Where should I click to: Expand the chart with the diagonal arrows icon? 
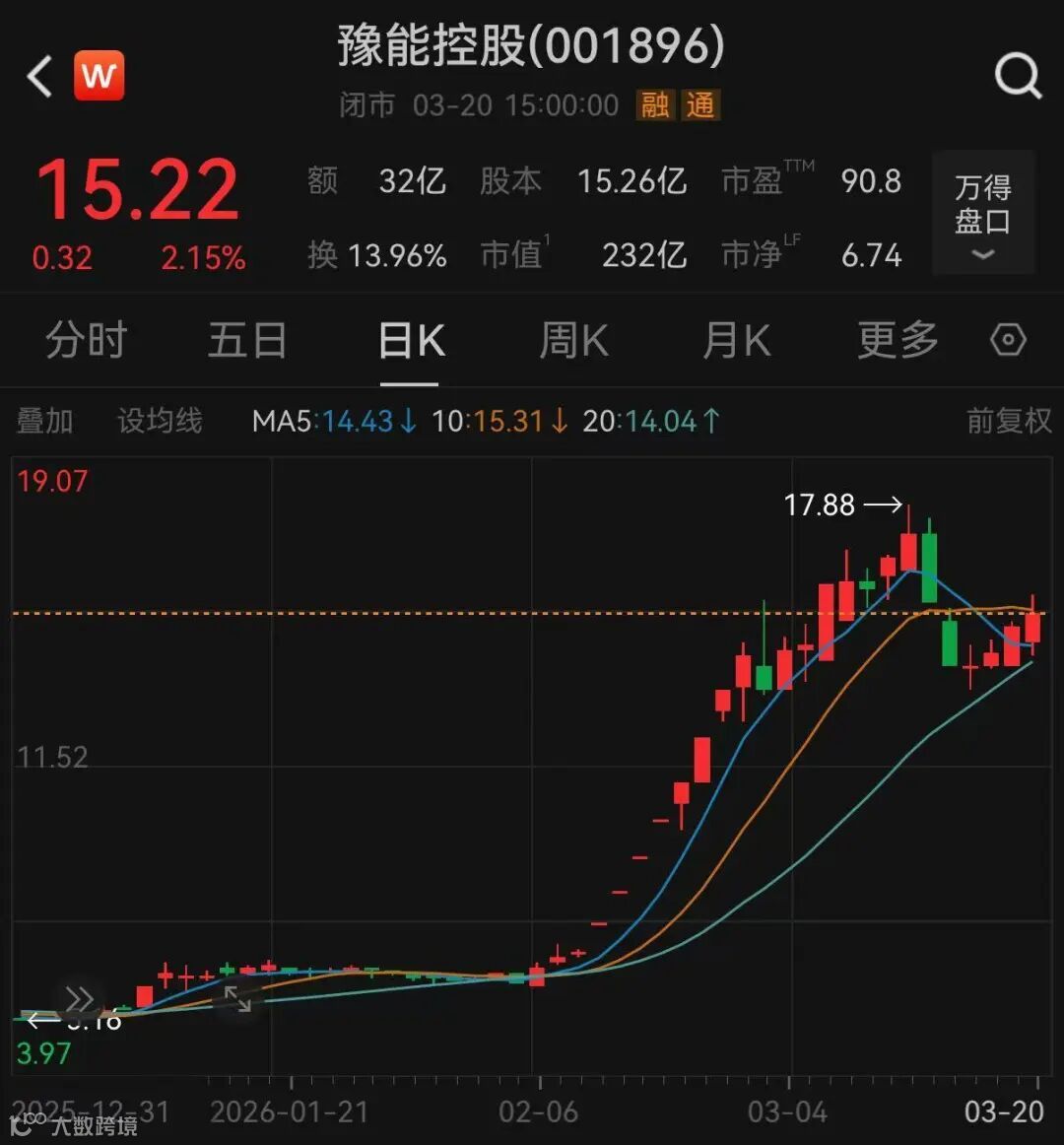pyautogui.click(x=237, y=998)
